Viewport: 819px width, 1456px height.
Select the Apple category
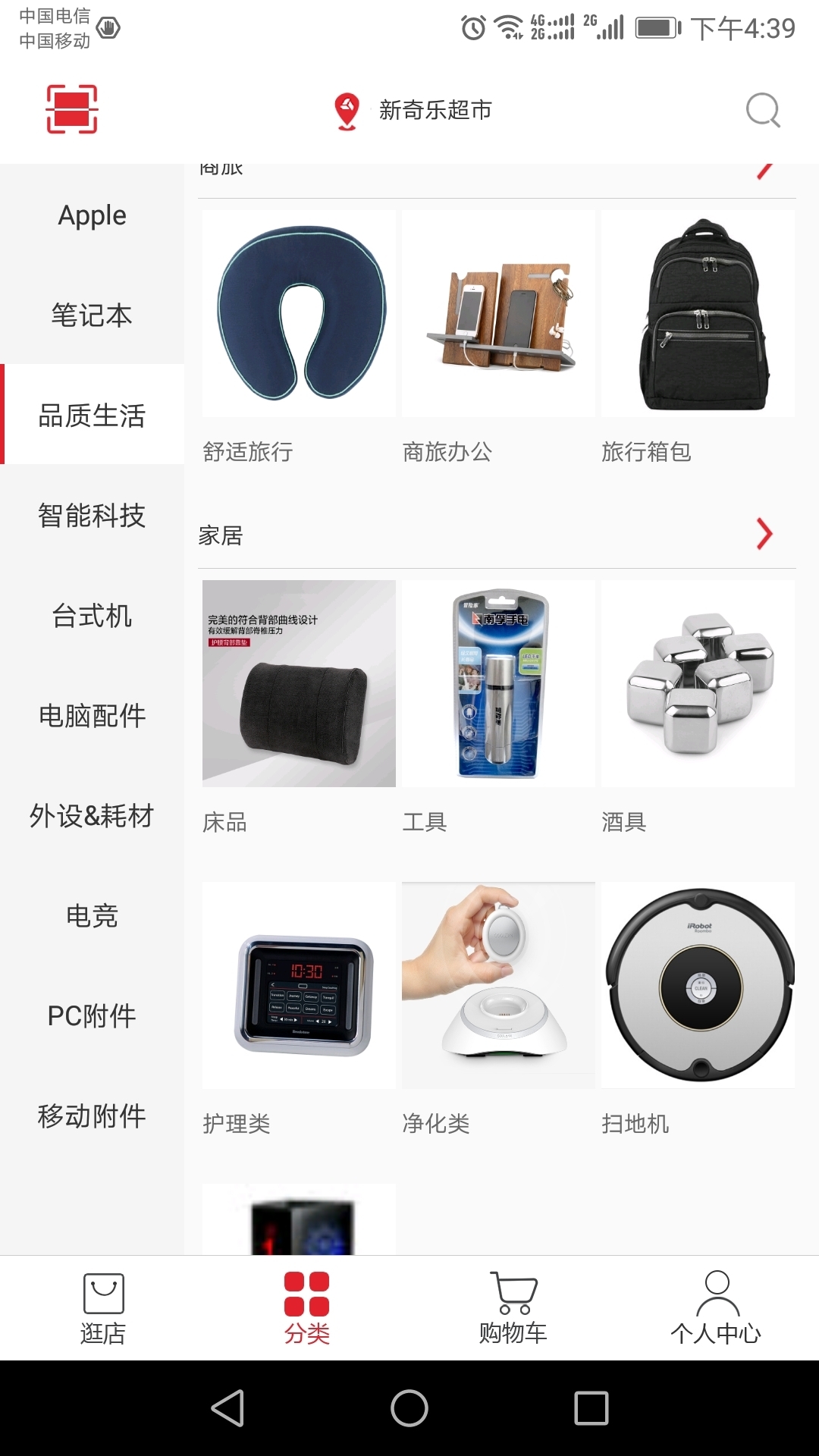(92, 215)
